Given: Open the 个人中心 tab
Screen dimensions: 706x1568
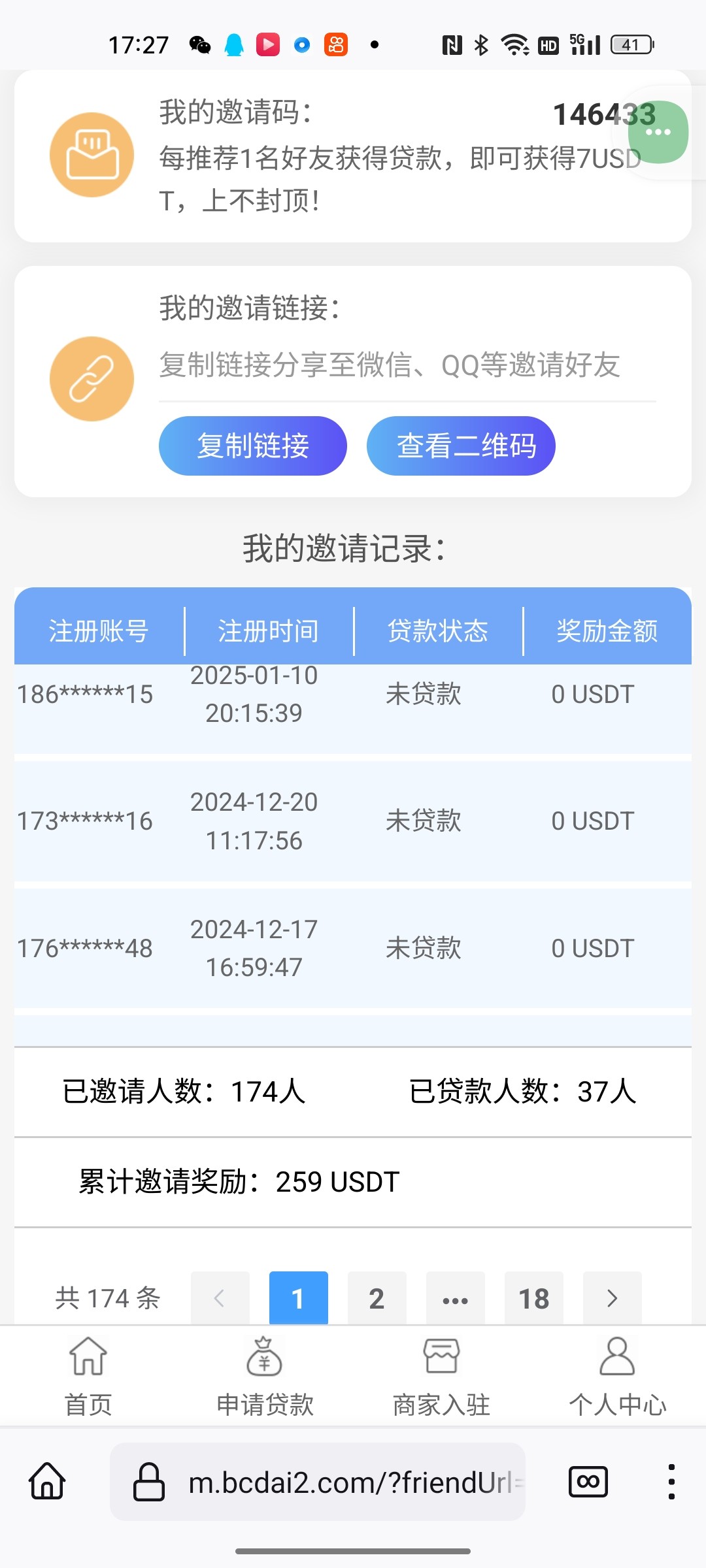Looking at the screenshot, I should click(x=617, y=1376).
